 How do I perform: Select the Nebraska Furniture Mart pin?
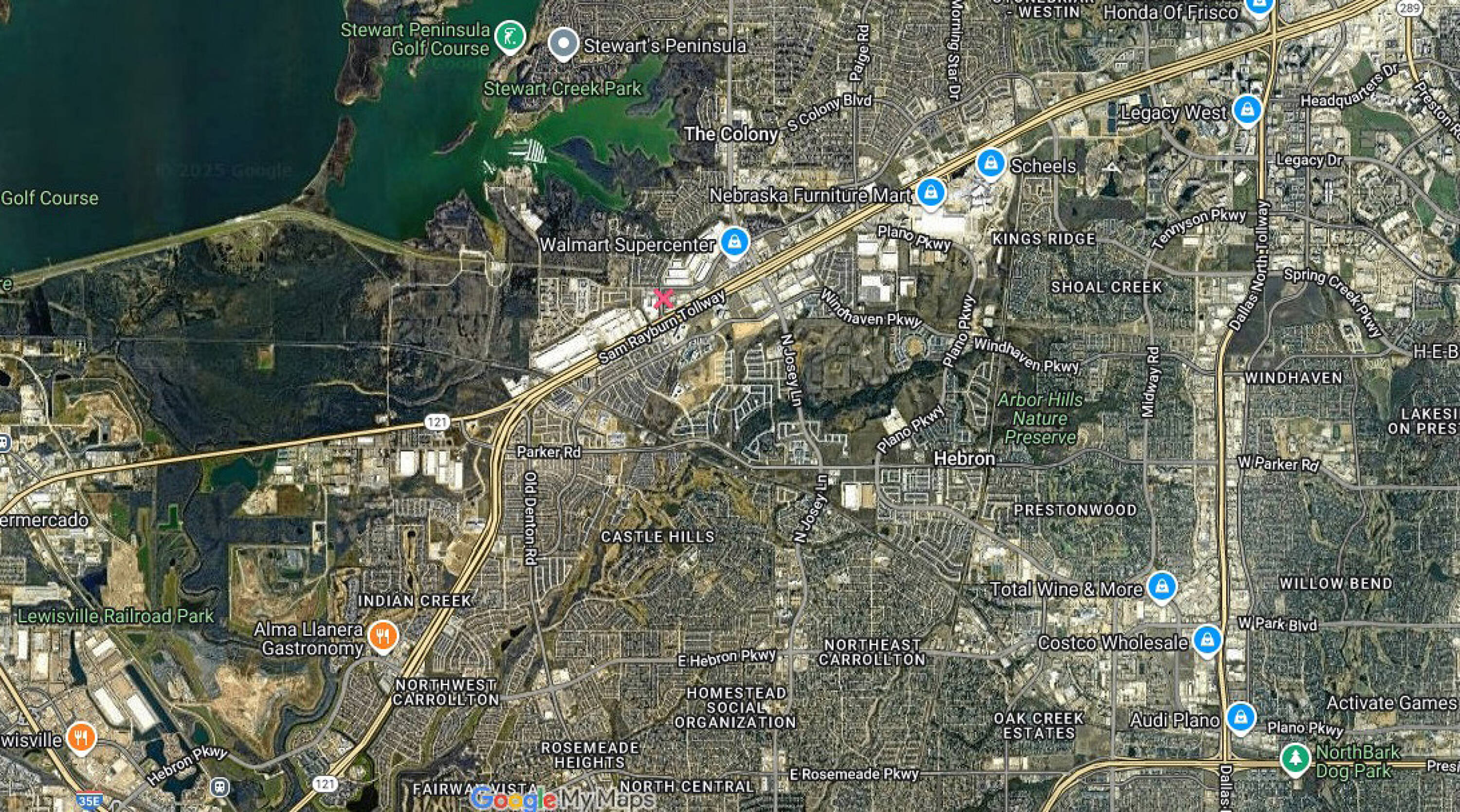click(930, 193)
